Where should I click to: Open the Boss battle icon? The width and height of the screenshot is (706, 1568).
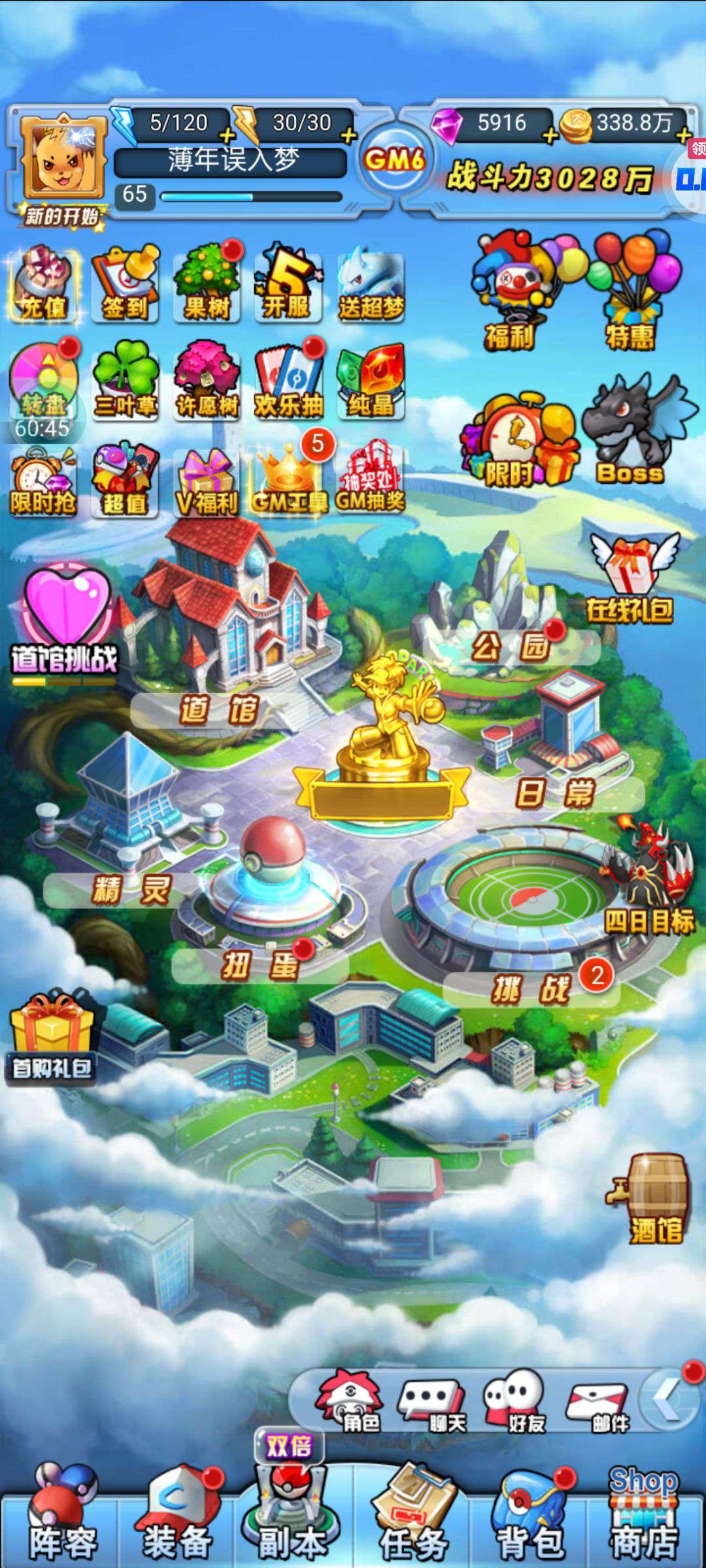tap(631, 431)
